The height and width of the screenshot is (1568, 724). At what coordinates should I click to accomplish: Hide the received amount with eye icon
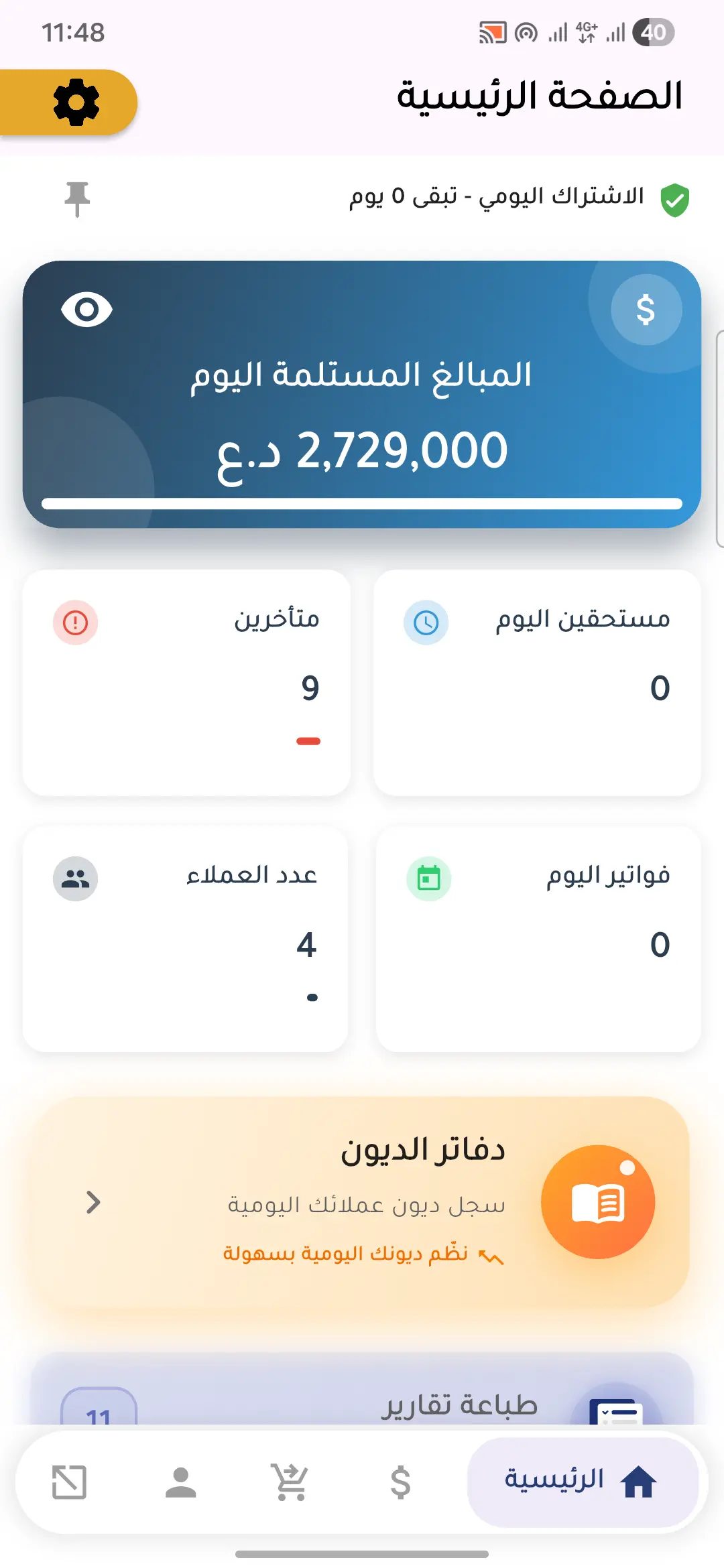[x=86, y=310]
